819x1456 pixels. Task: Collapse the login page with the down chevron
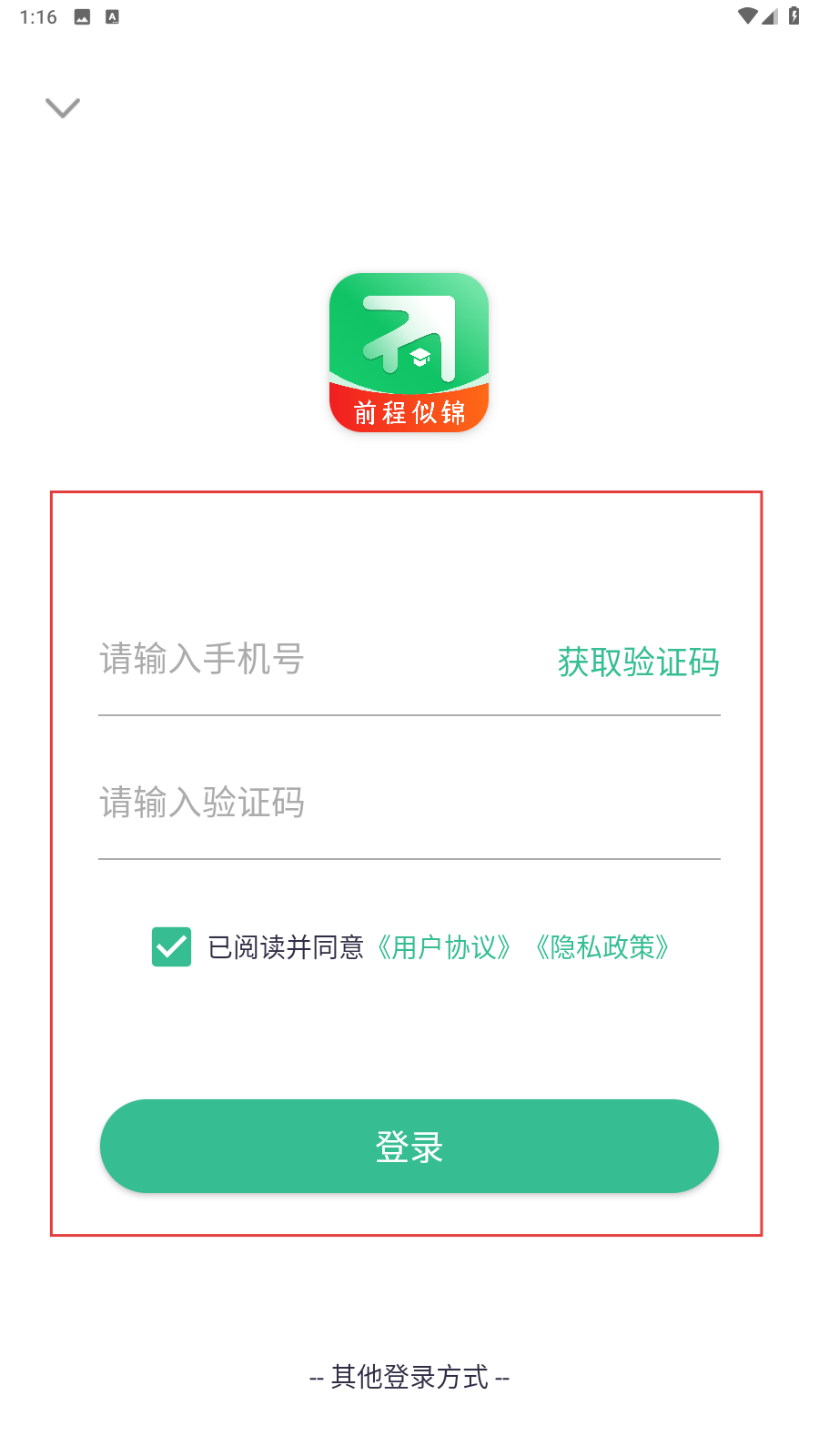coord(63,107)
